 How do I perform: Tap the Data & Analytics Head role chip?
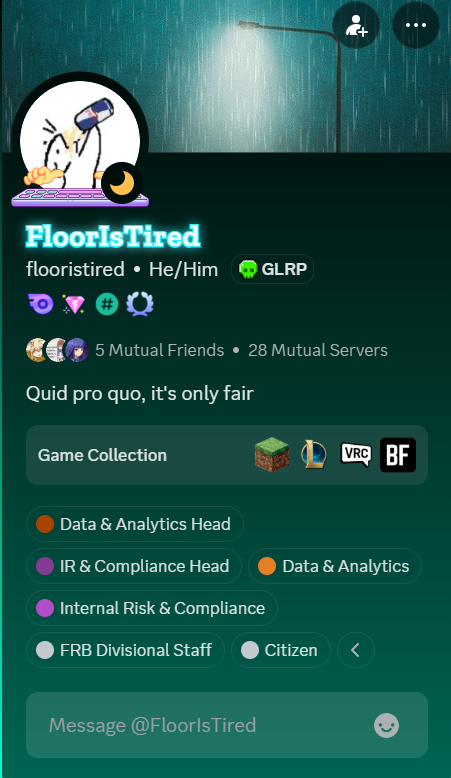click(x=134, y=524)
